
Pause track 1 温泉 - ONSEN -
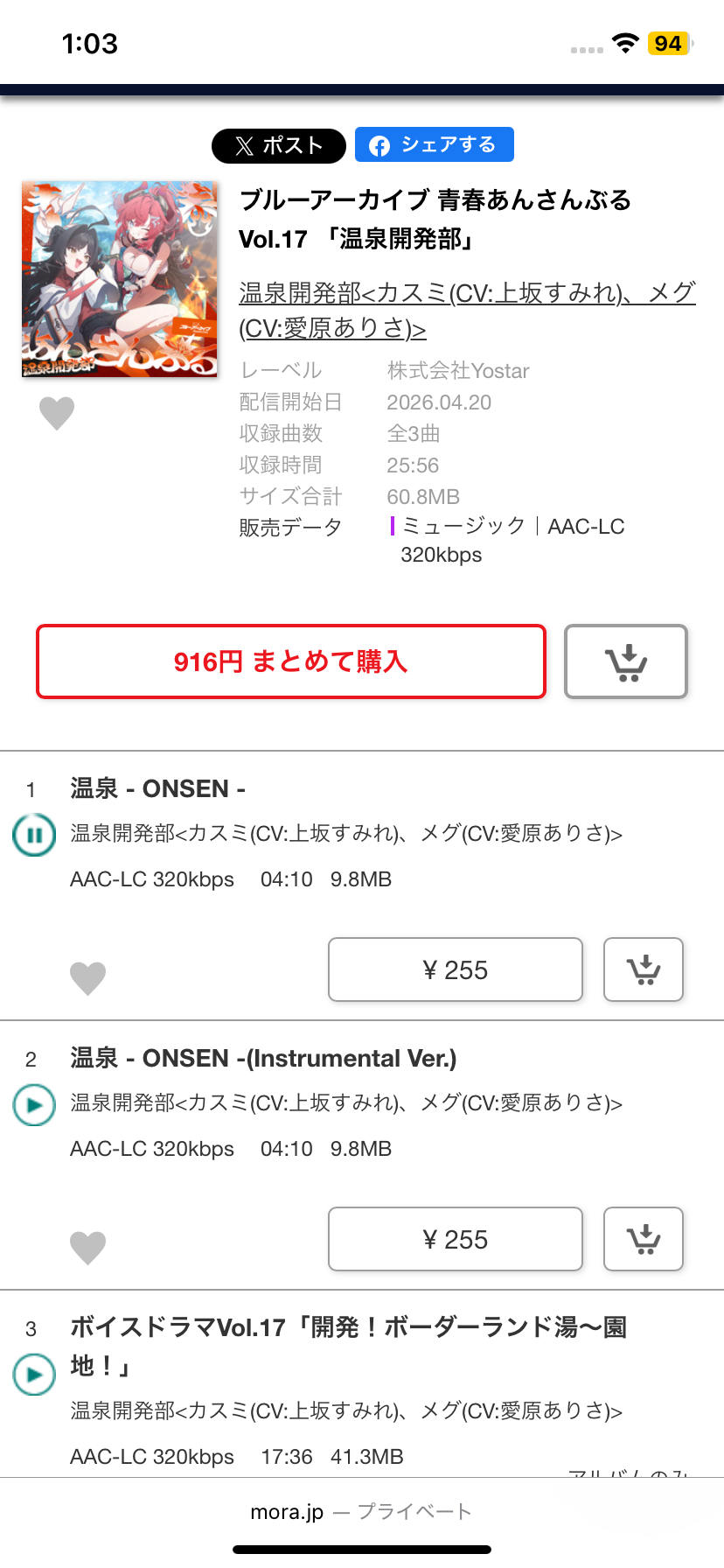coord(34,835)
